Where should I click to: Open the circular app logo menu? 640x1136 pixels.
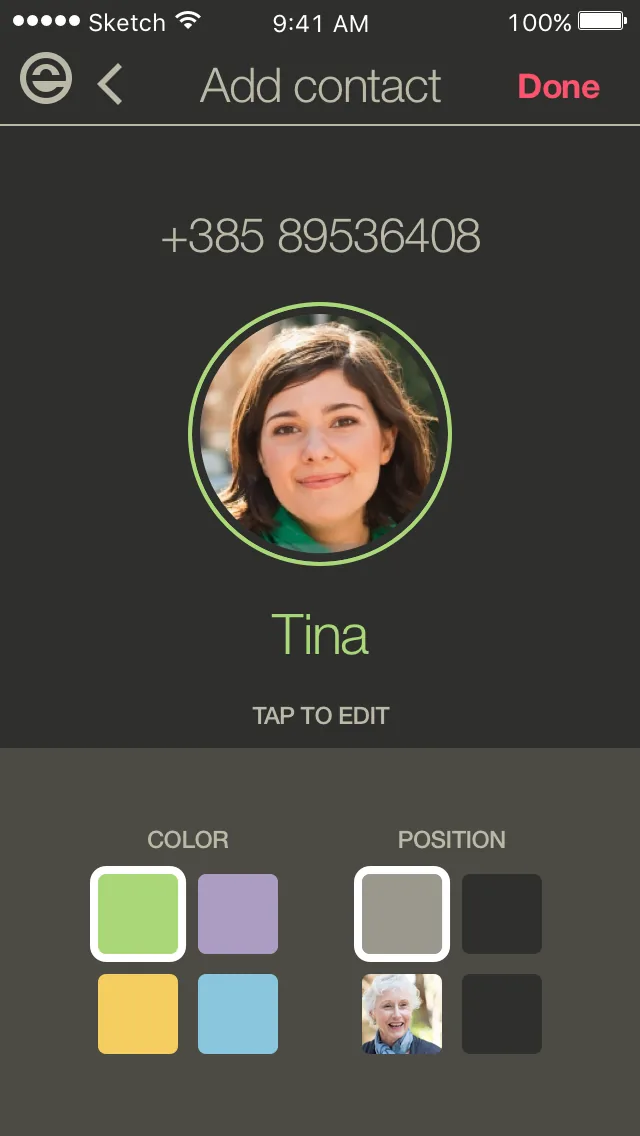click(46, 79)
